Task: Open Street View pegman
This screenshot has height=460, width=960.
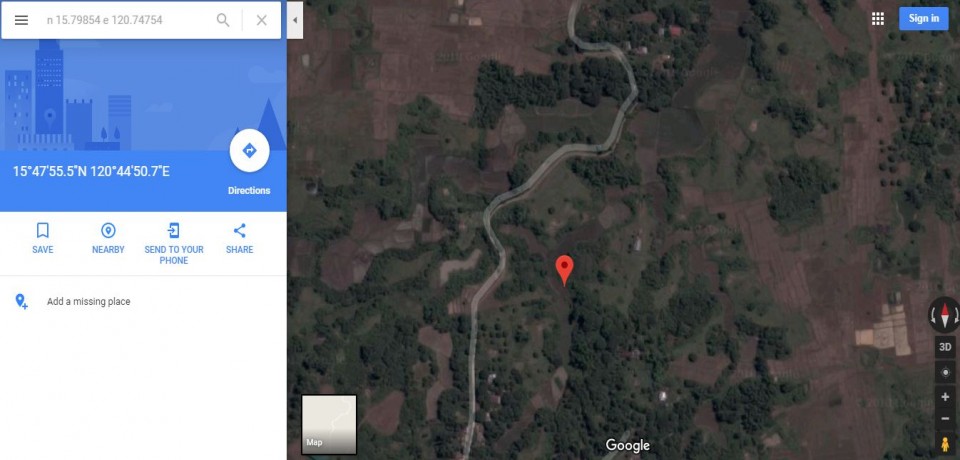Action: pos(945,443)
